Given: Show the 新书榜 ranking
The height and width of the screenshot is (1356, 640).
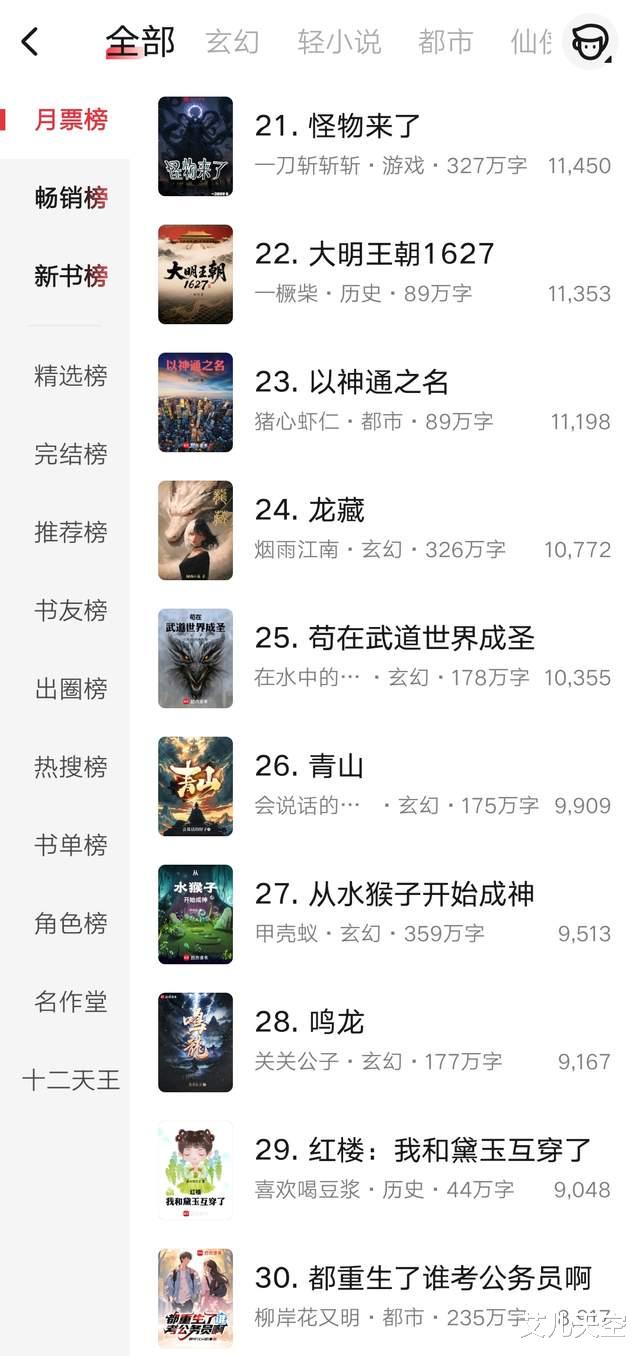Looking at the screenshot, I should [x=70, y=276].
